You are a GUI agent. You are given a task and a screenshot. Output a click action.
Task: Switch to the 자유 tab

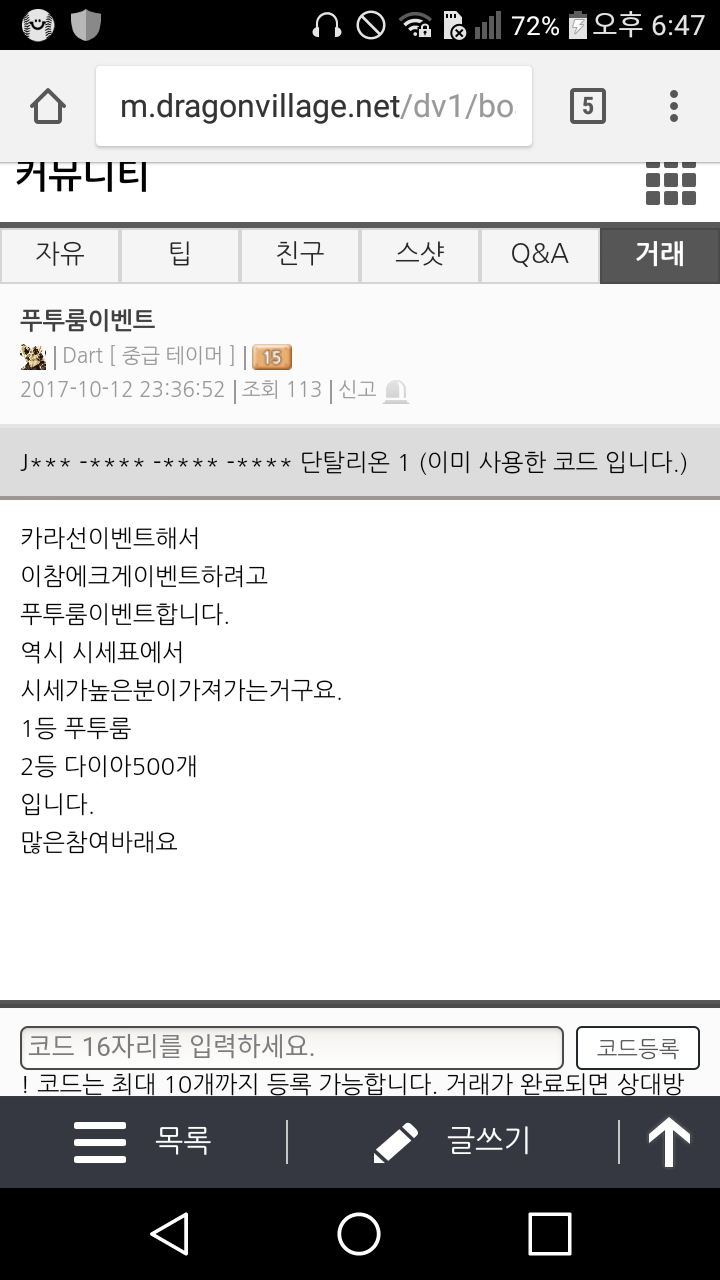60,255
